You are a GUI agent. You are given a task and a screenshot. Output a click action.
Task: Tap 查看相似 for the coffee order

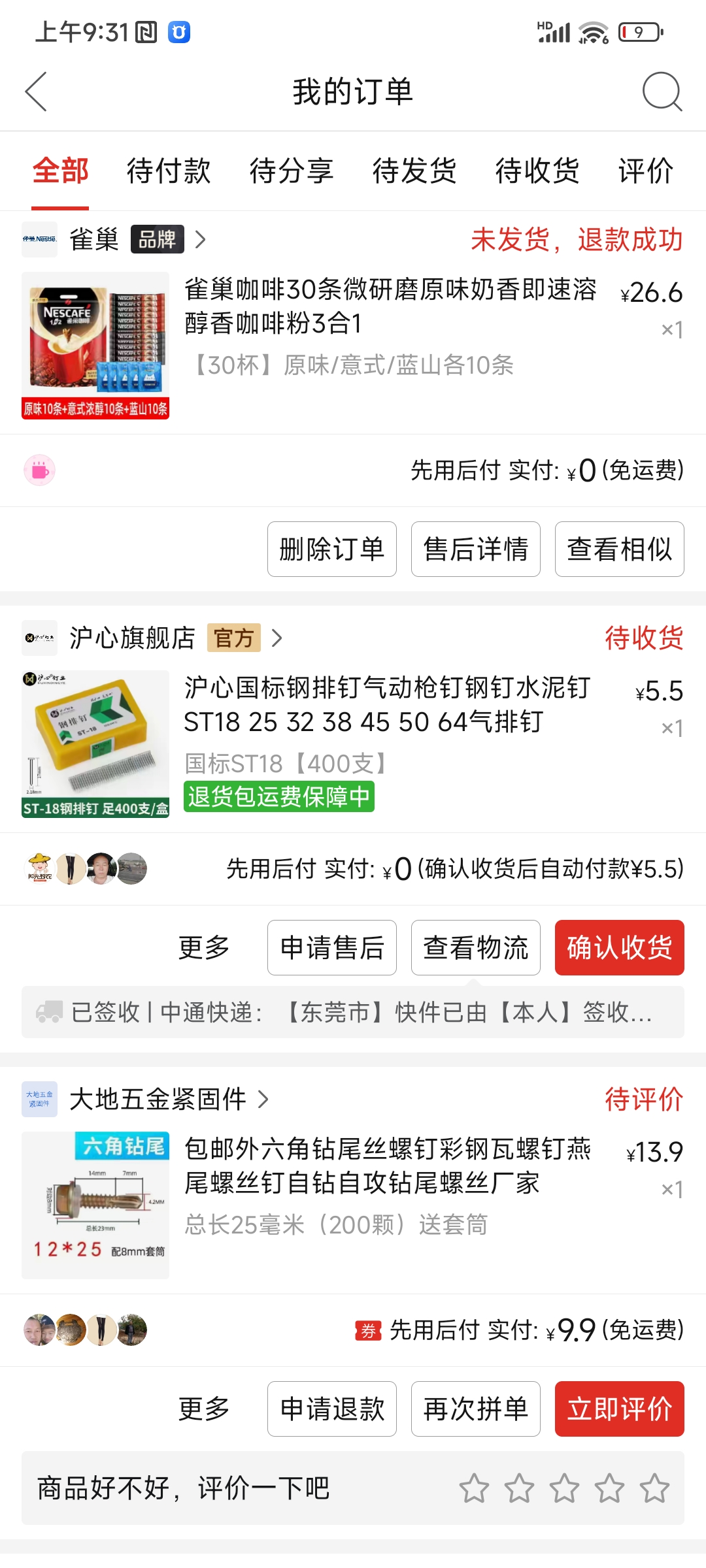click(620, 549)
